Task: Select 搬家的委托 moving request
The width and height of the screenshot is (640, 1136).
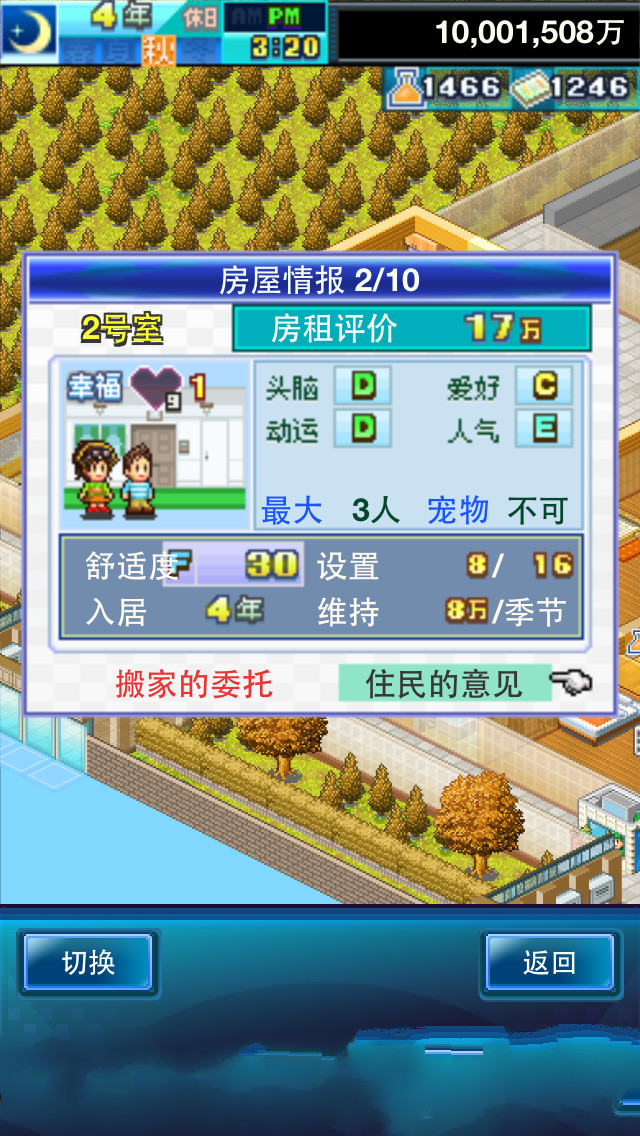Action: [x=194, y=684]
